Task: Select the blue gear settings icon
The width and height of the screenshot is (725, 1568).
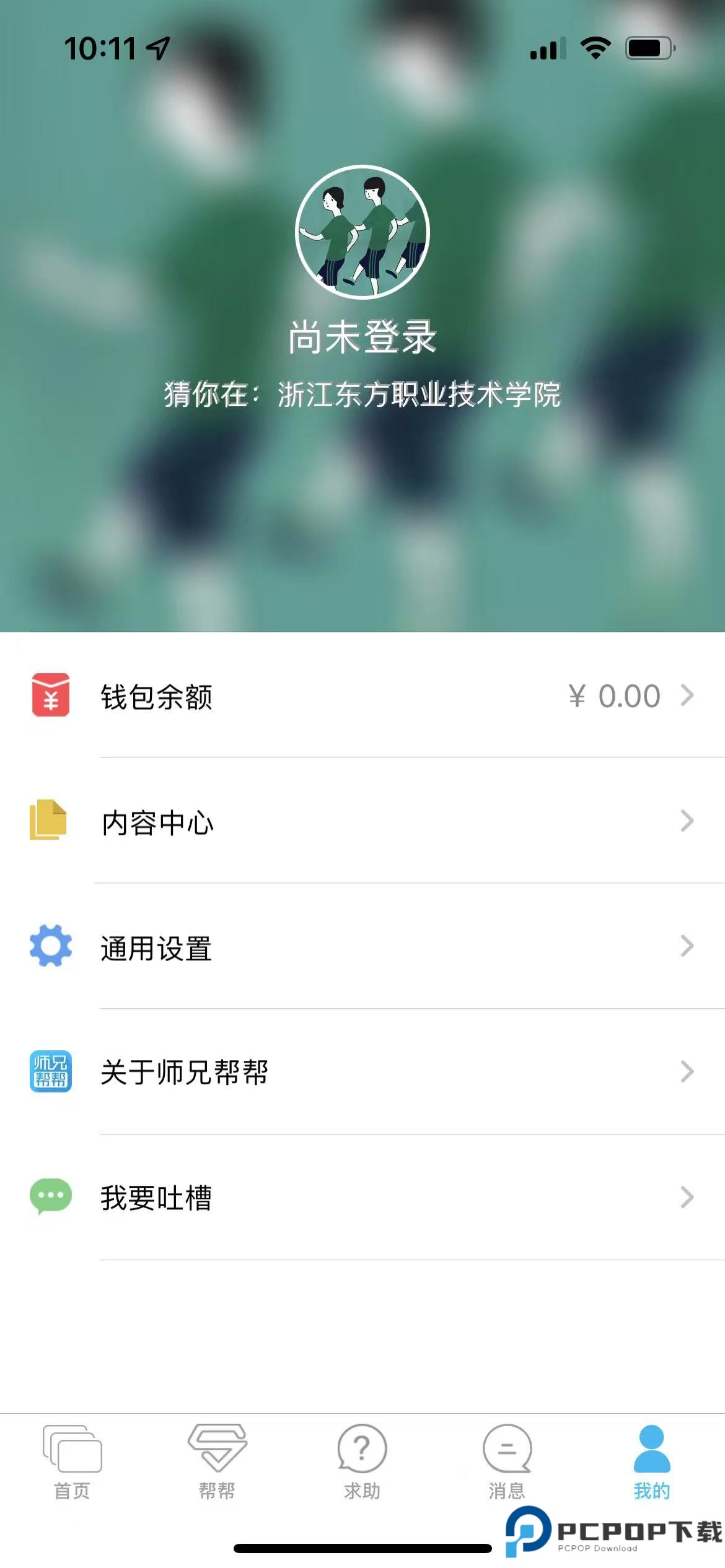Action: tap(50, 946)
